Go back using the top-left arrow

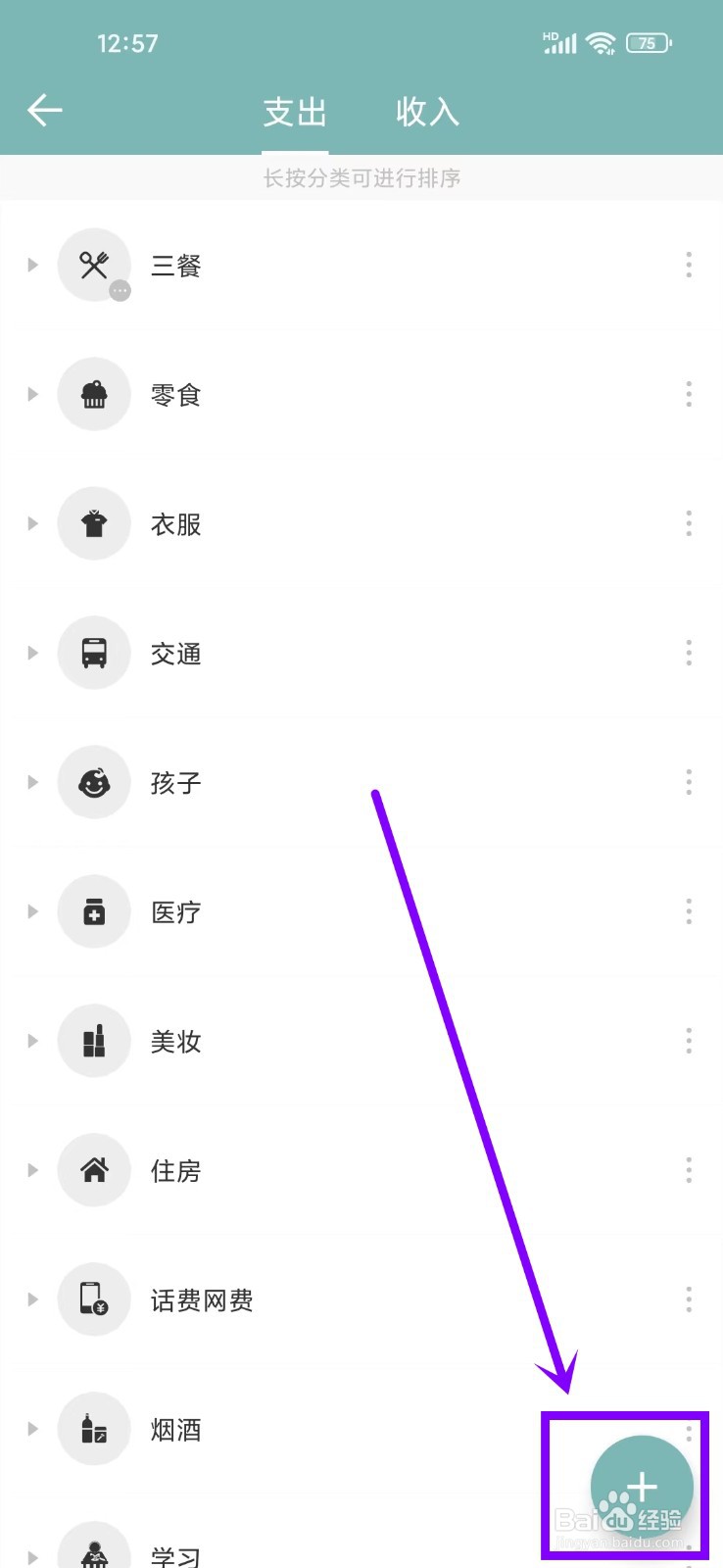pyautogui.click(x=45, y=111)
